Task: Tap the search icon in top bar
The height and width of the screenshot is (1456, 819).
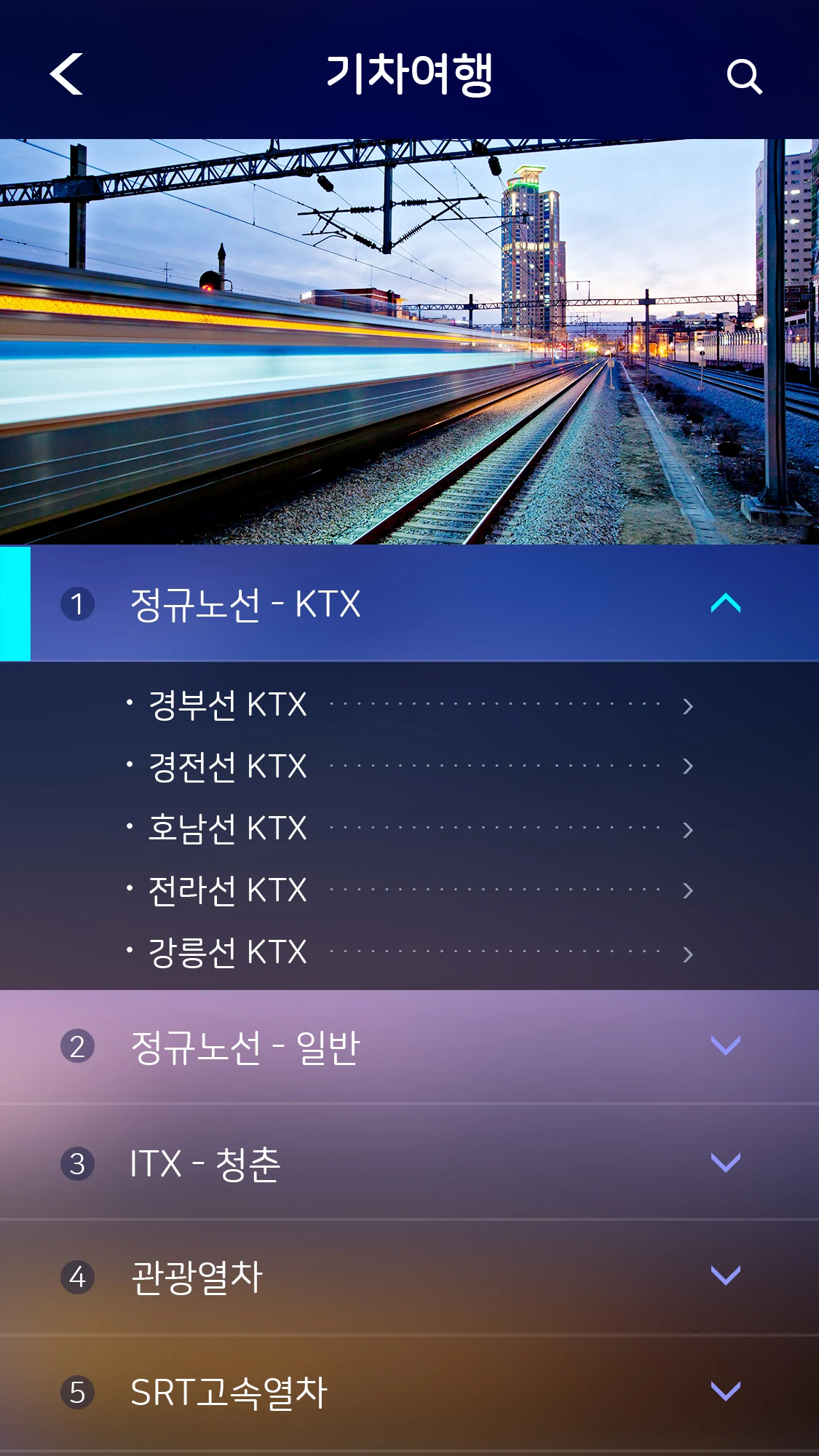Action: pos(743,76)
